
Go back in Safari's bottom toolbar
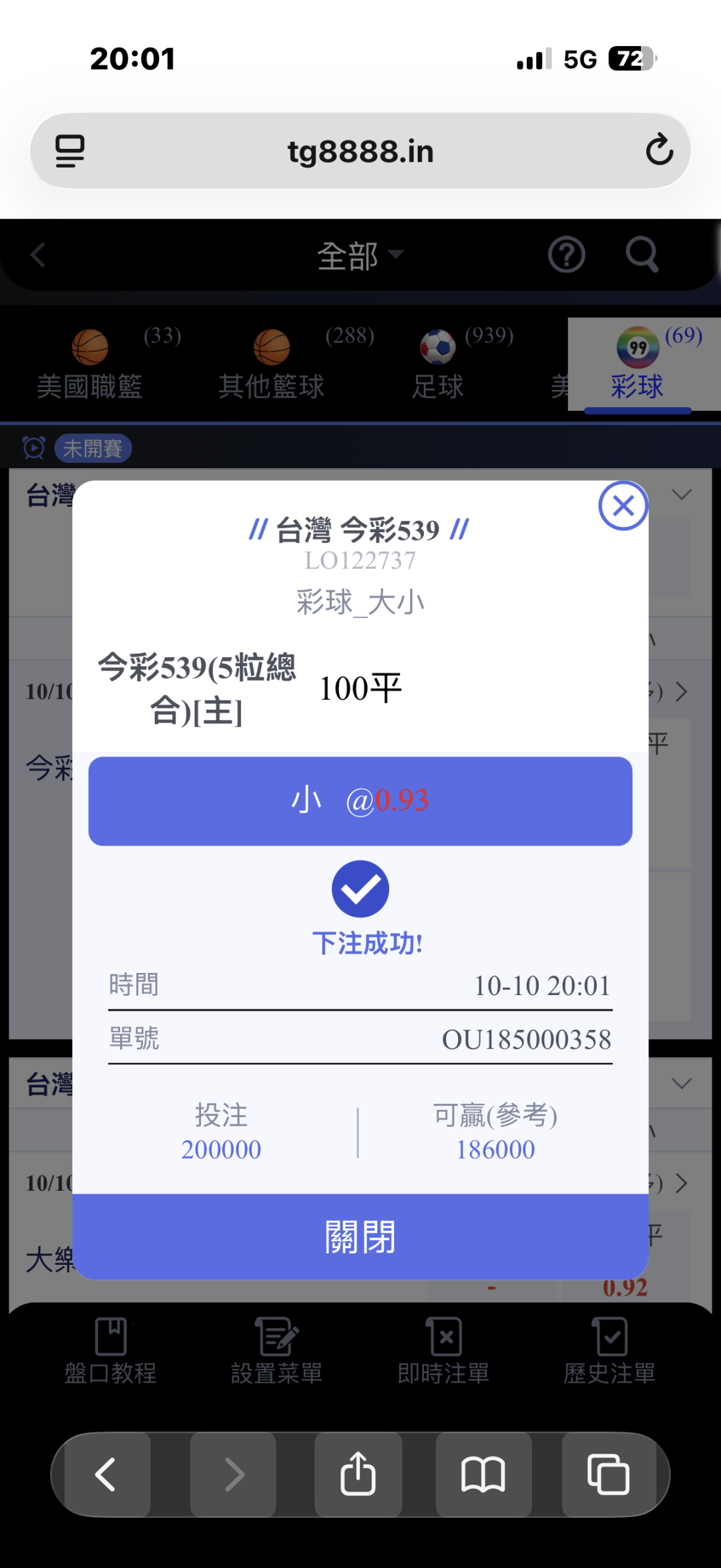(x=106, y=1475)
